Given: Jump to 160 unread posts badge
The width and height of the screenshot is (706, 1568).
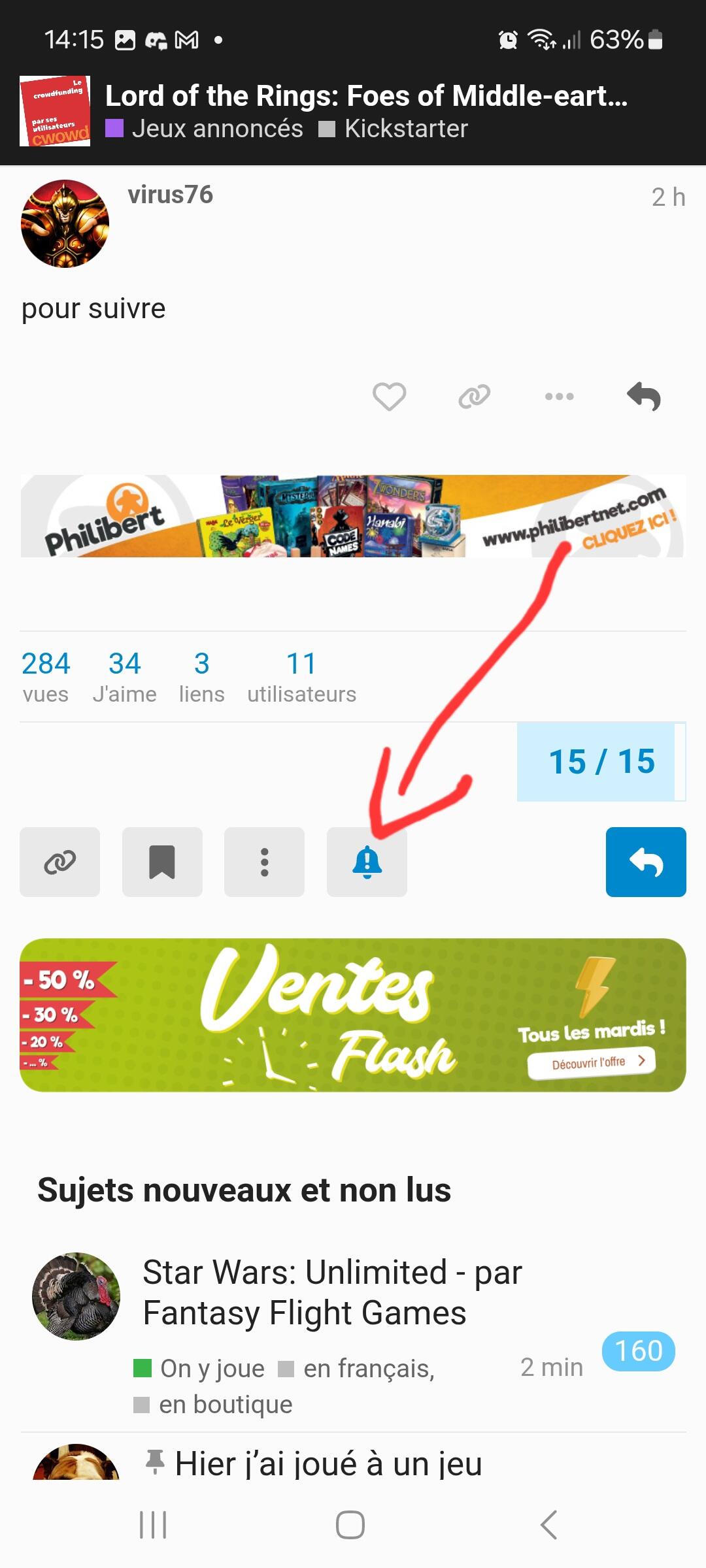Looking at the screenshot, I should tap(638, 1351).
